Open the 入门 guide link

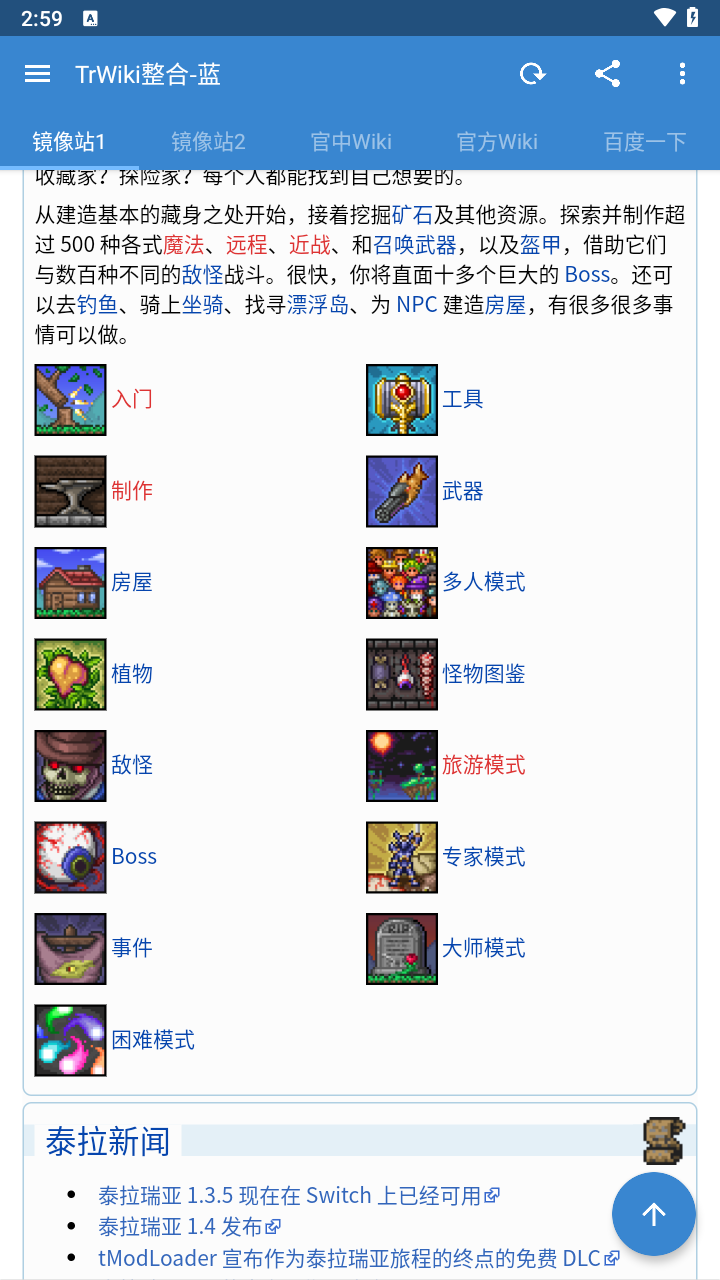[x=132, y=399]
